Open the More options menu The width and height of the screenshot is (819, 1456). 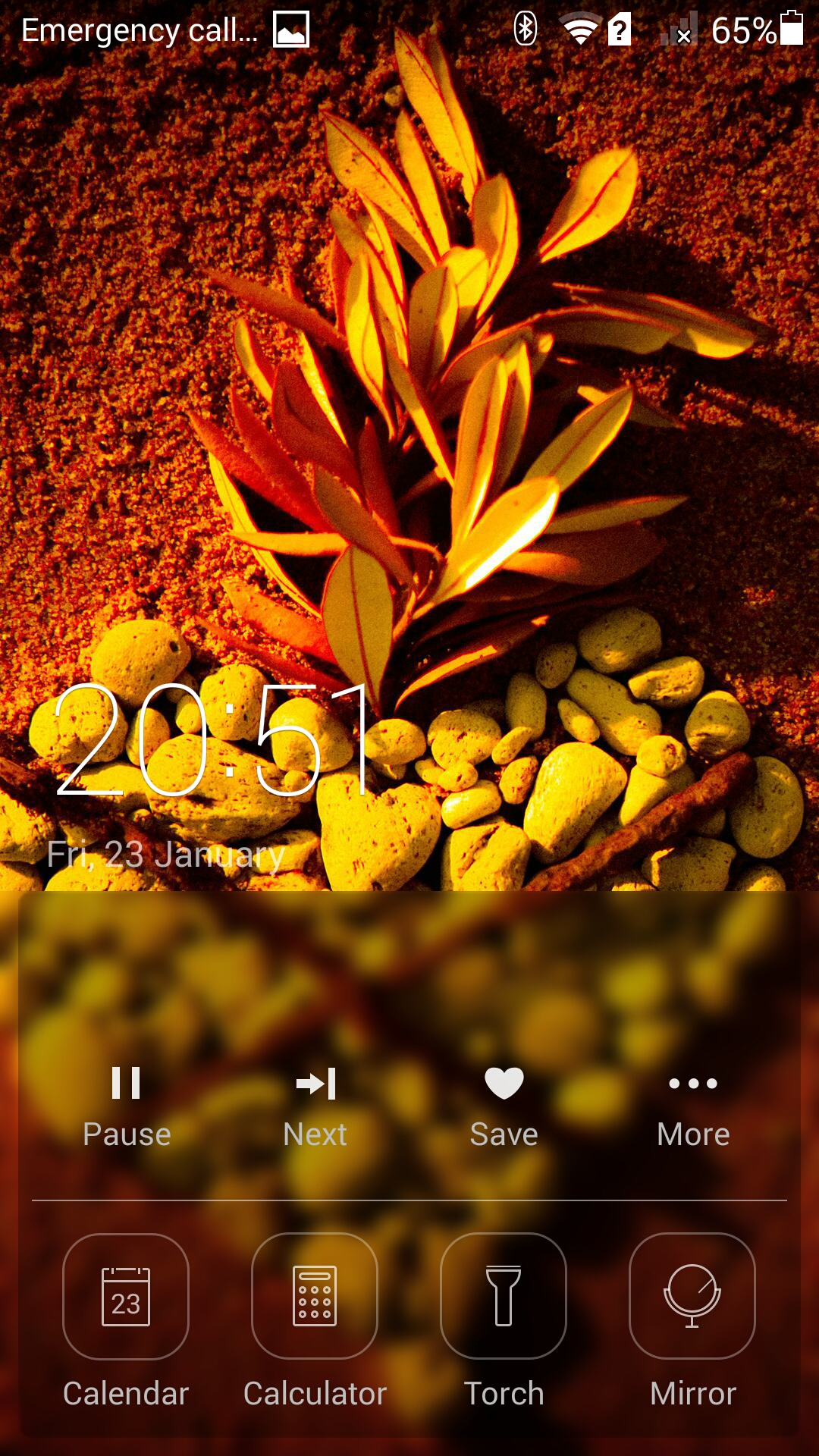pyautogui.click(x=692, y=1104)
